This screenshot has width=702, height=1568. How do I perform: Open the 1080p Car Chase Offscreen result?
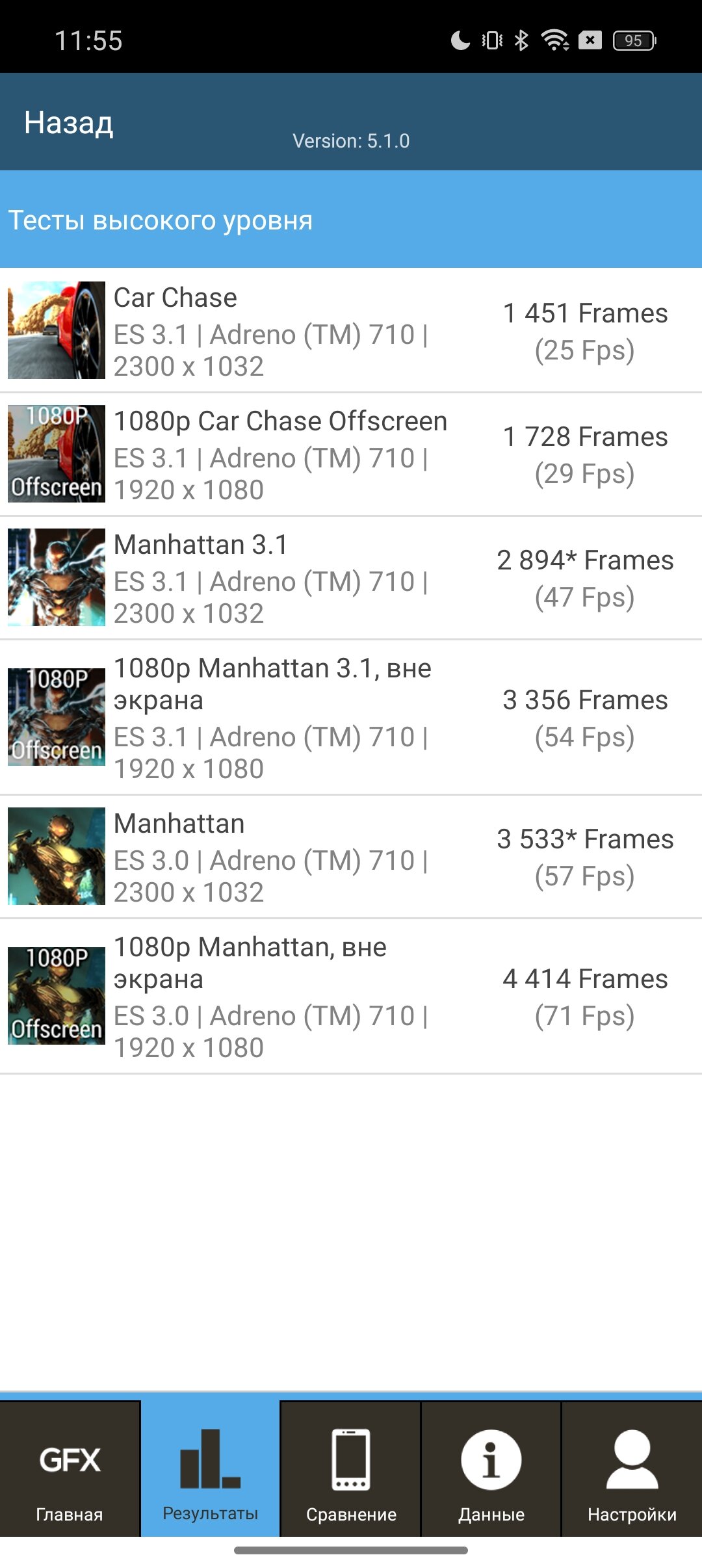351,454
